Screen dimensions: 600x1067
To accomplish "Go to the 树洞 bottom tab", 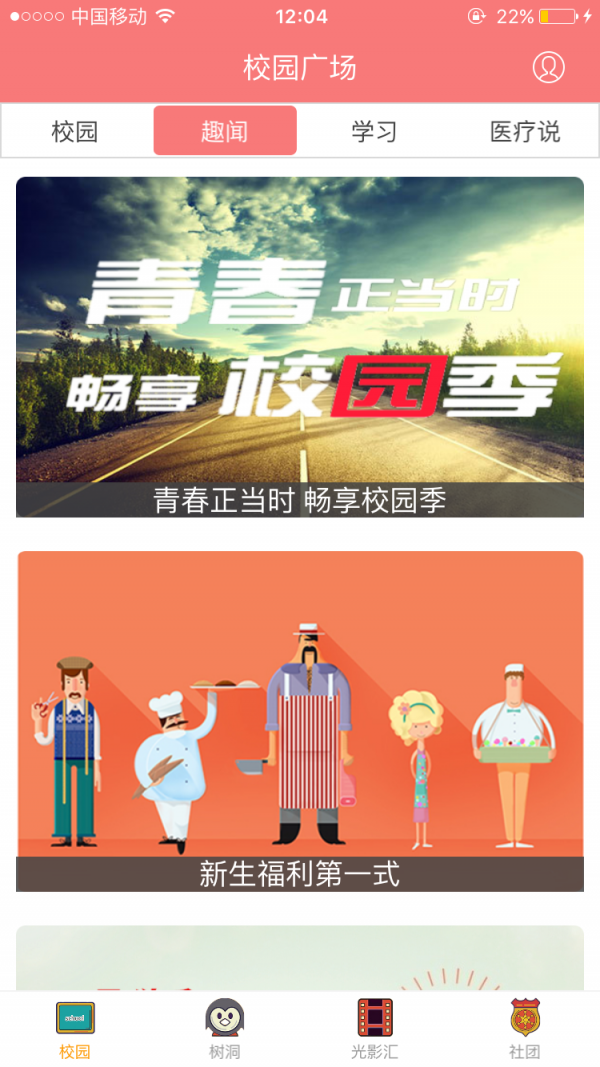I will [x=225, y=1029].
